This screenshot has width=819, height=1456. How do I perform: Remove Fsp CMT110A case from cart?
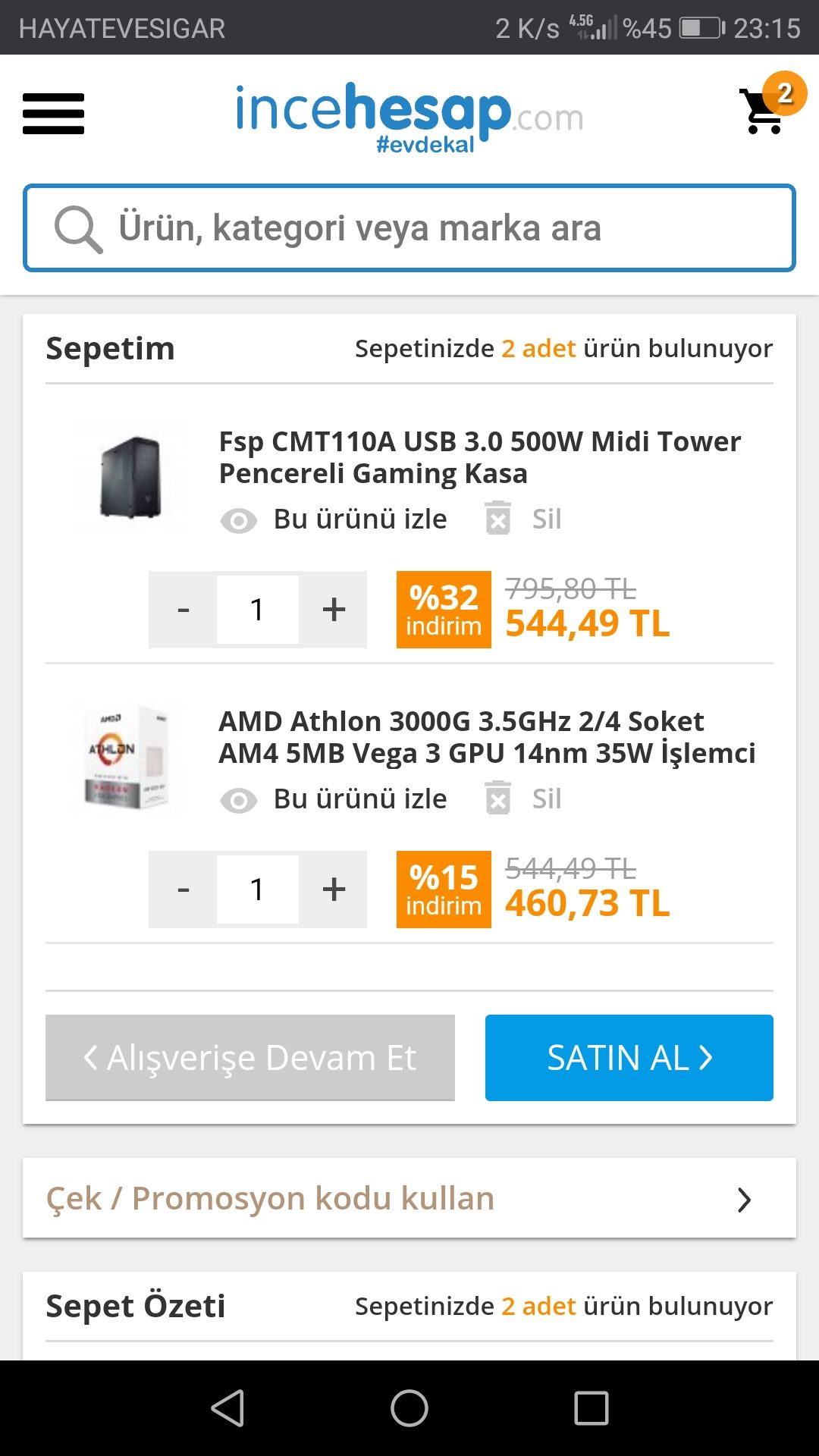click(x=523, y=520)
